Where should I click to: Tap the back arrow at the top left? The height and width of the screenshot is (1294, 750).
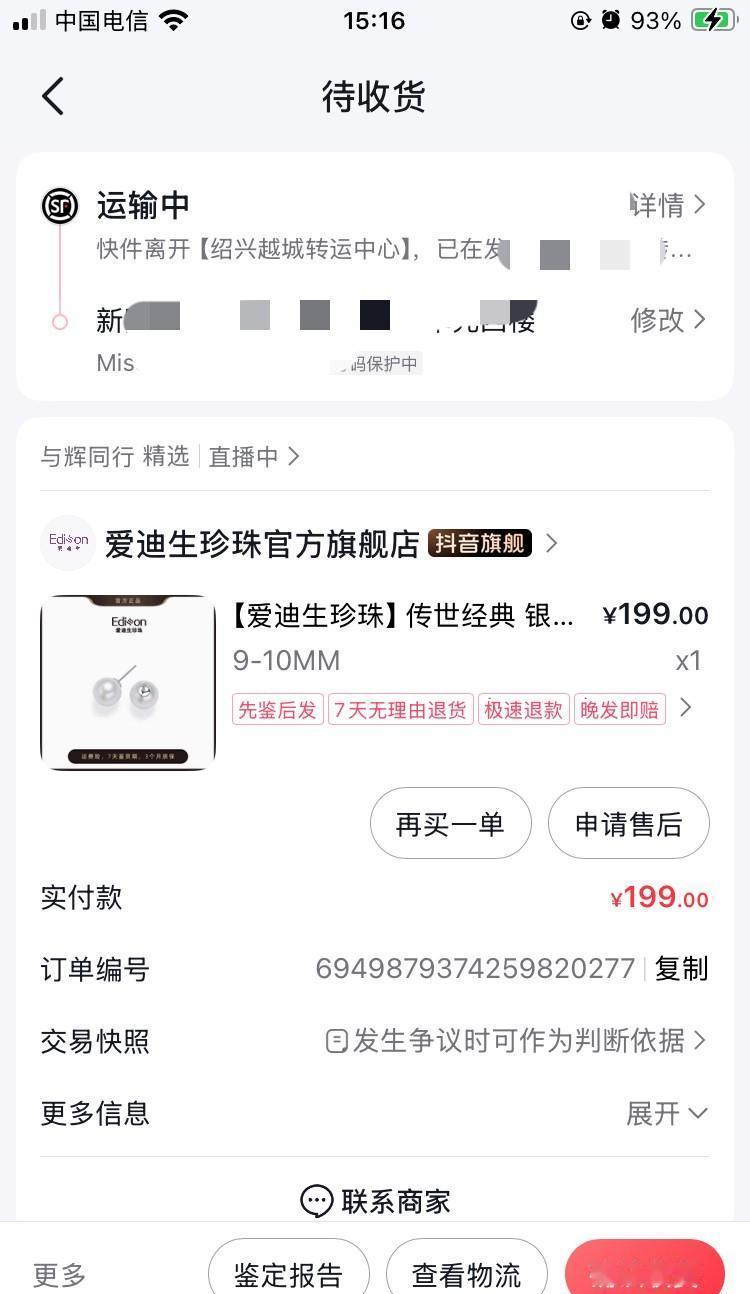pos(52,96)
